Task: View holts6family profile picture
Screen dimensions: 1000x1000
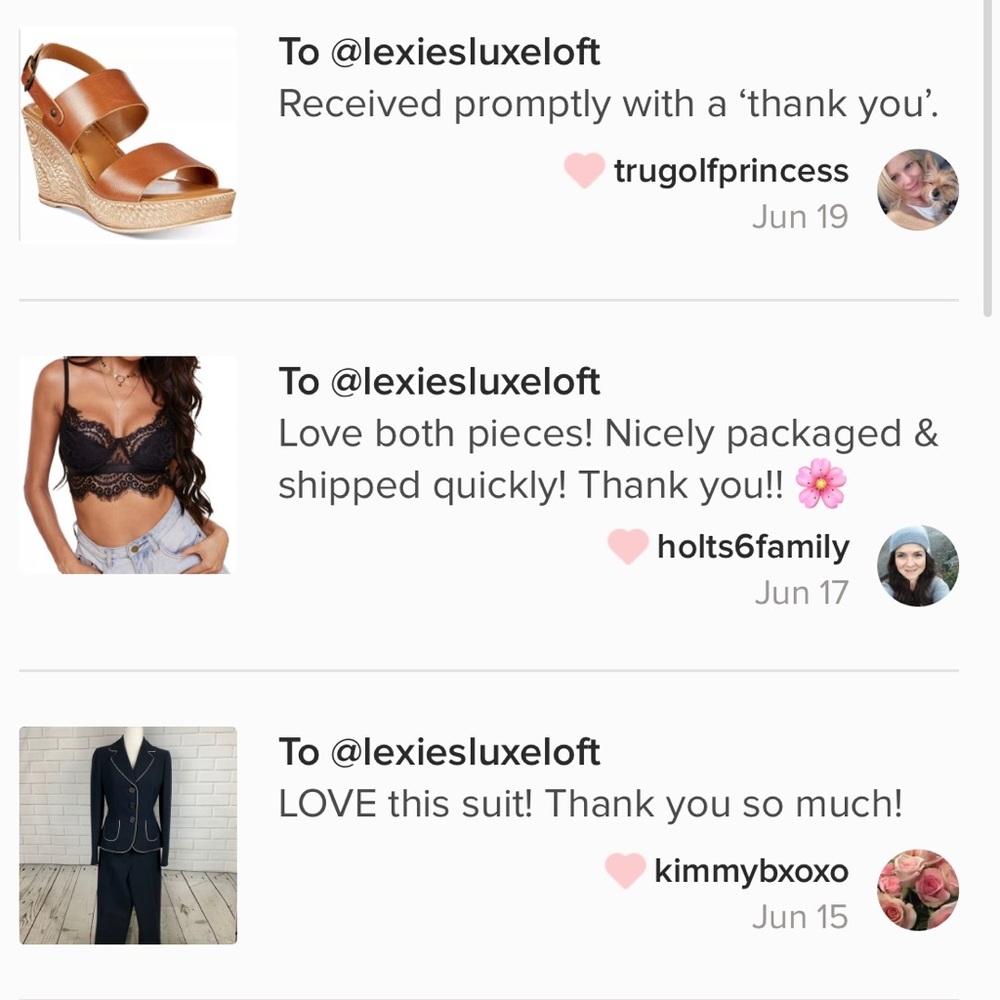Action: (x=917, y=566)
